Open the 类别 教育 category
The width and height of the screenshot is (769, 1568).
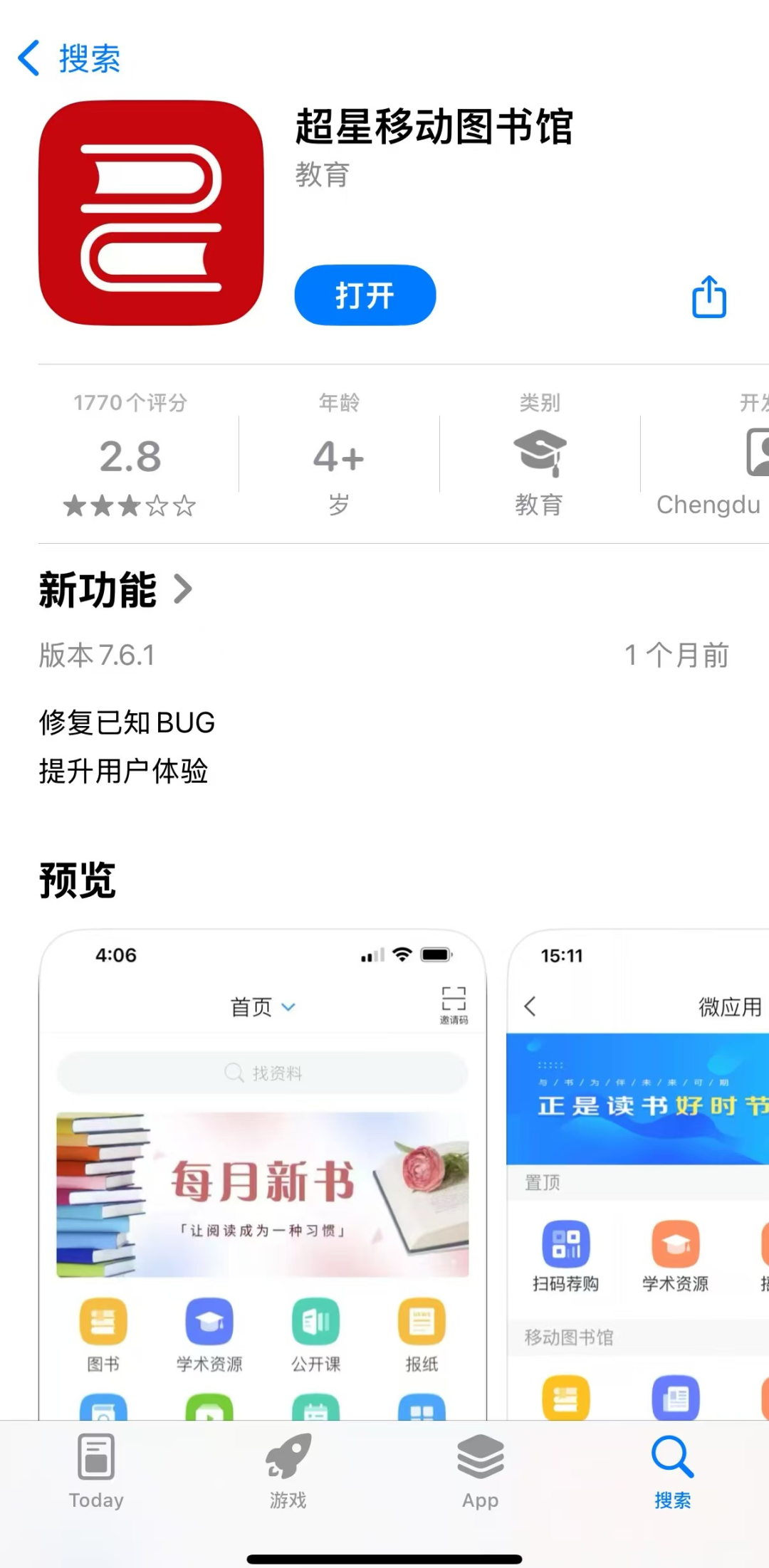(539, 454)
